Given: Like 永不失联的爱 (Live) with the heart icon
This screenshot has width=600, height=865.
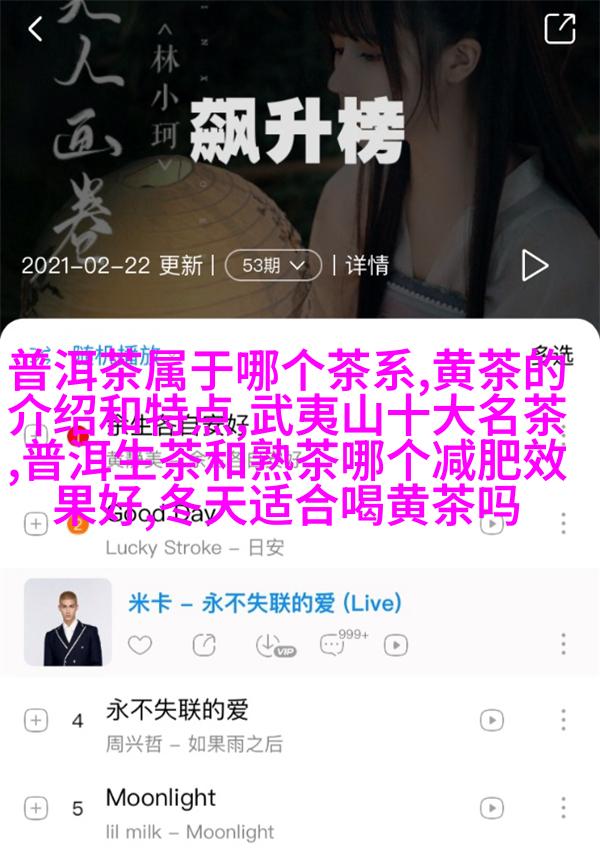Looking at the screenshot, I should pyautogui.click(x=142, y=644).
